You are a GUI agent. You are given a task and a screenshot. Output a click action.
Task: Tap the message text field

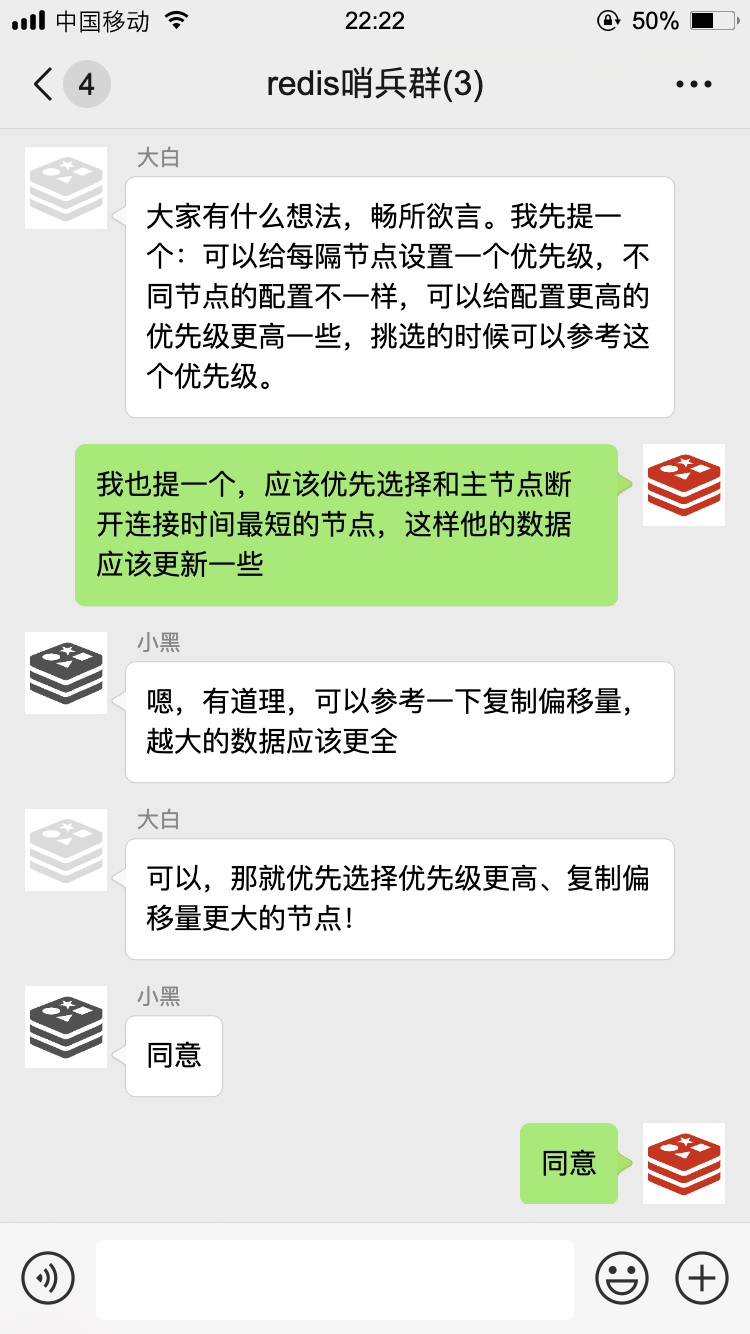click(334, 1278)
